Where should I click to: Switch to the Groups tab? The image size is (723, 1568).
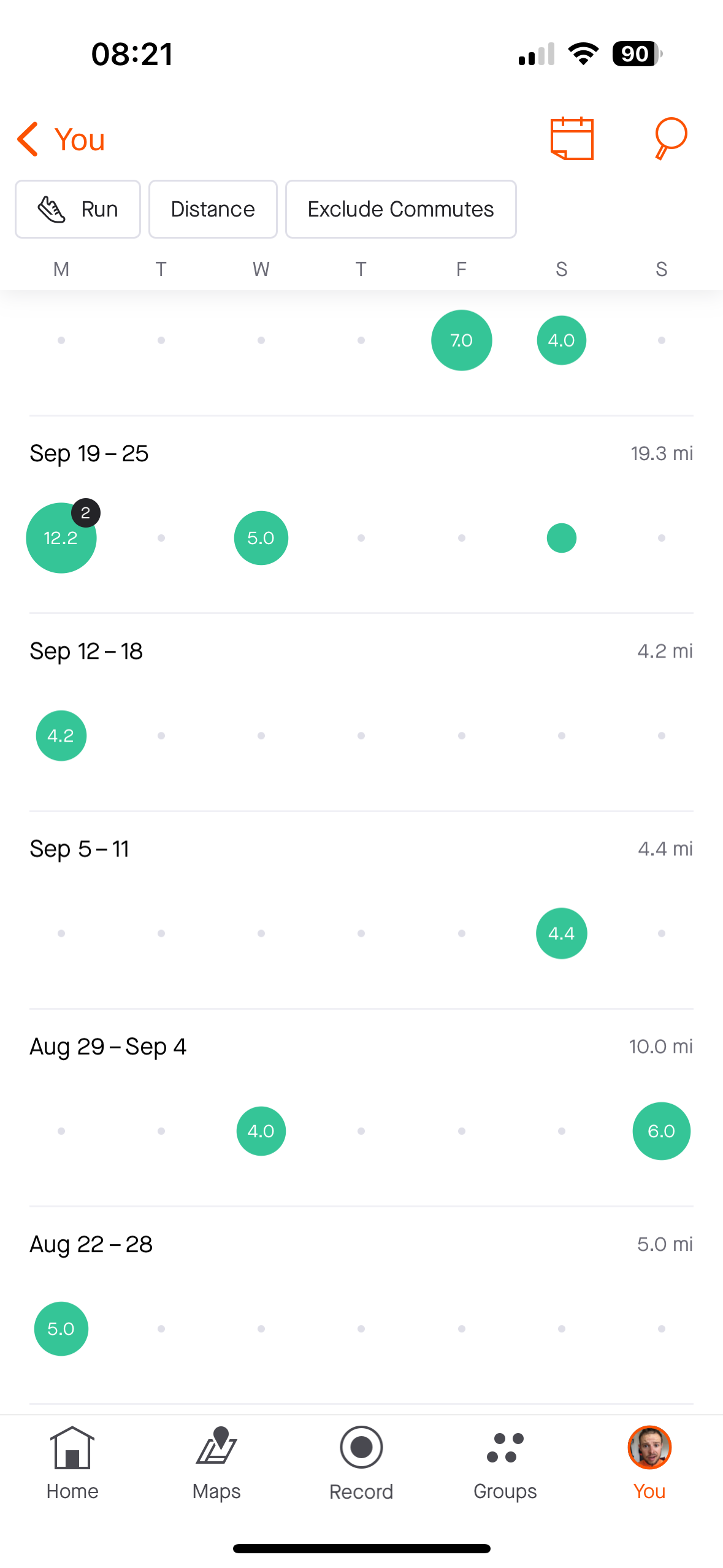coord(505,1463)
